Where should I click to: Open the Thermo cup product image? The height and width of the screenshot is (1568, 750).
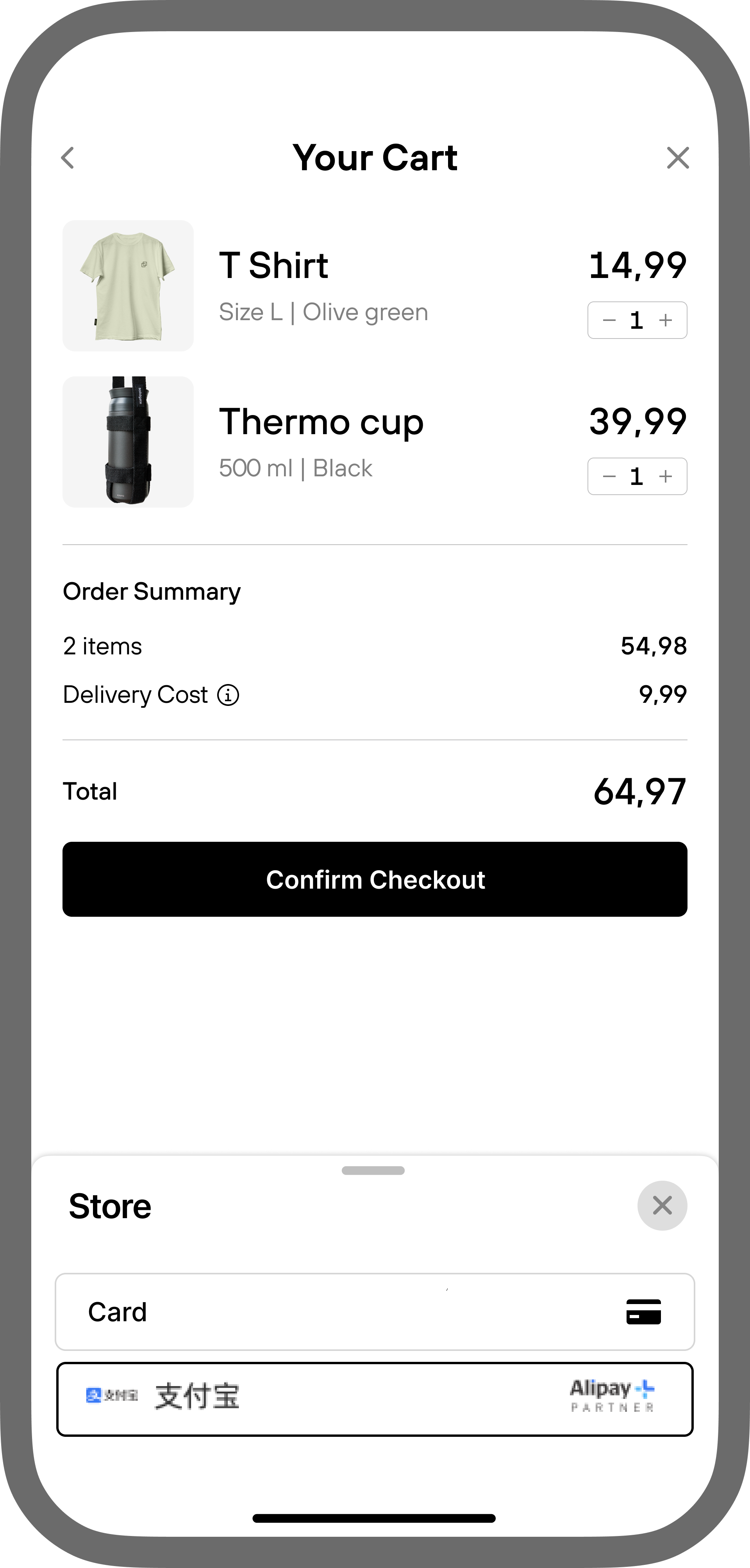click(x=128, y=442)
